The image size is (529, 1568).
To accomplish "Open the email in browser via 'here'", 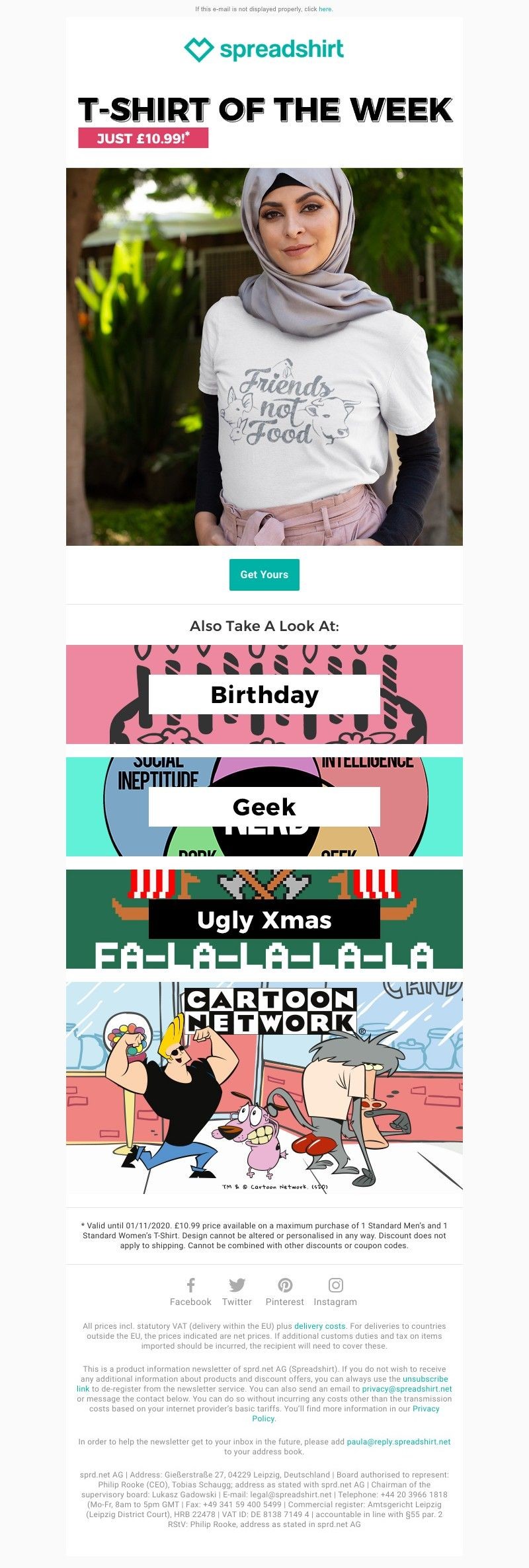I will 325,9.
